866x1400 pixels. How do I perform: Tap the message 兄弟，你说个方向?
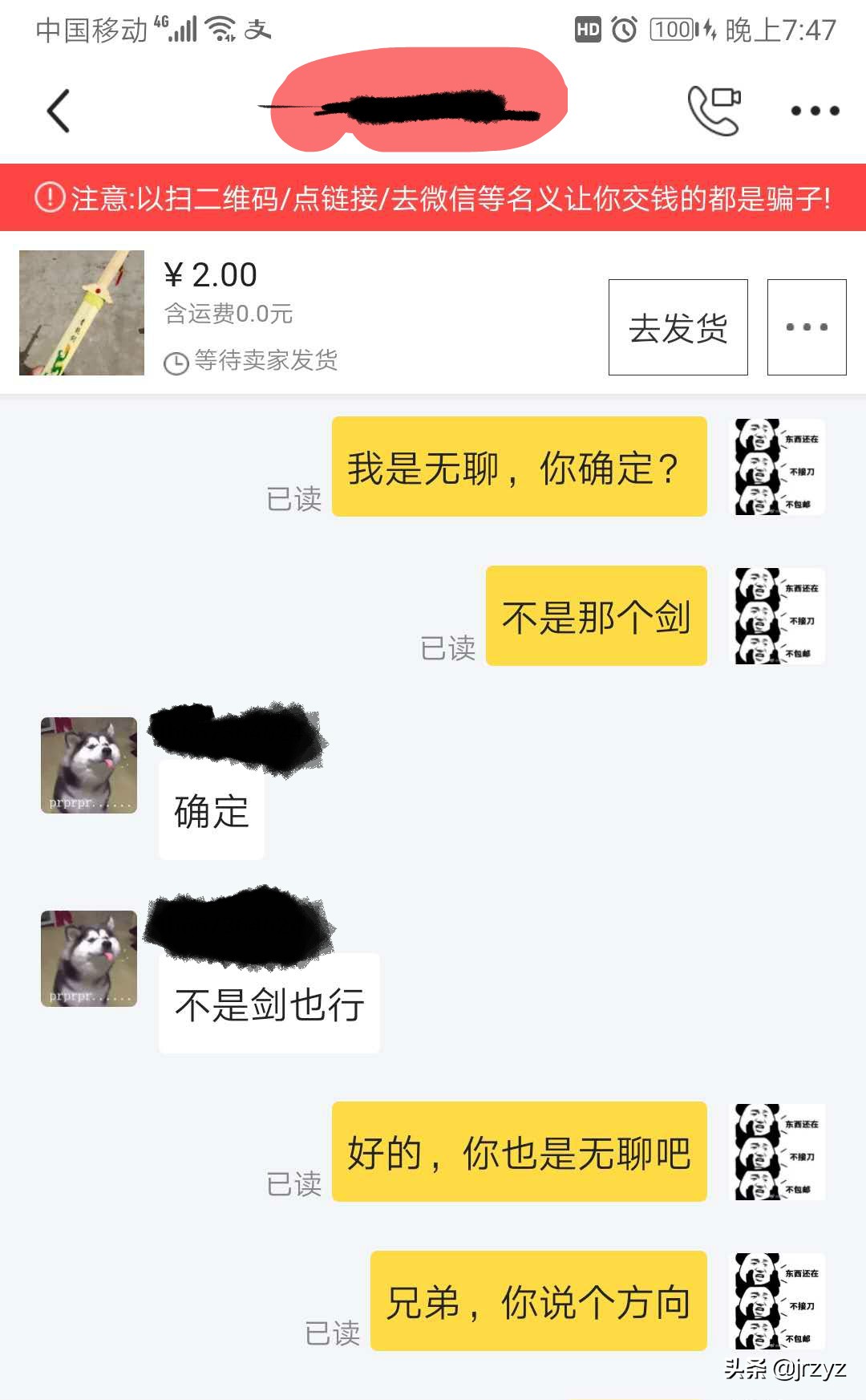pyautogui.click(x=539, y=1304)
